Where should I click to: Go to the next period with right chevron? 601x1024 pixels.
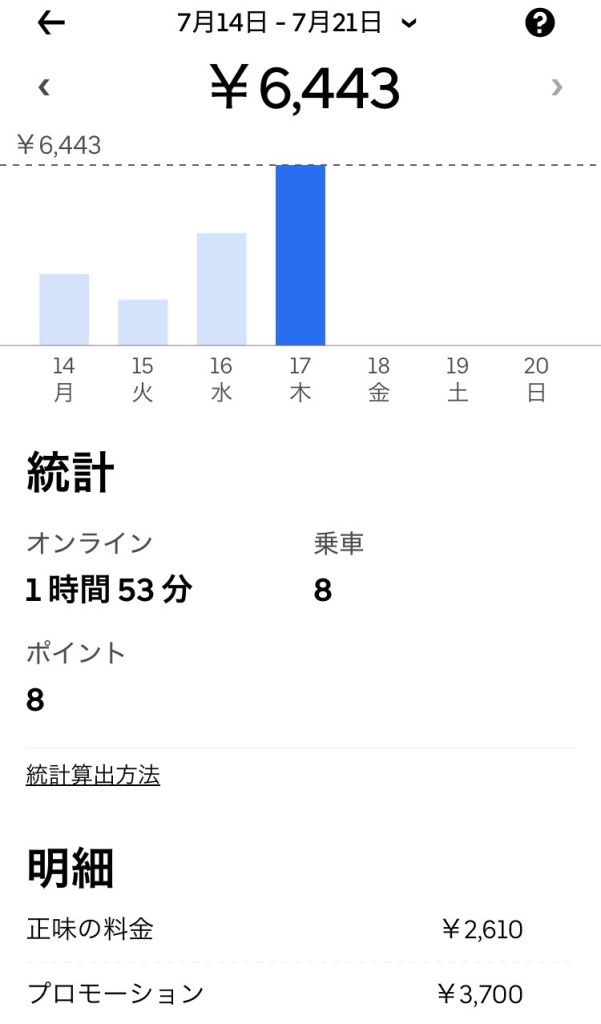[556, 88]
